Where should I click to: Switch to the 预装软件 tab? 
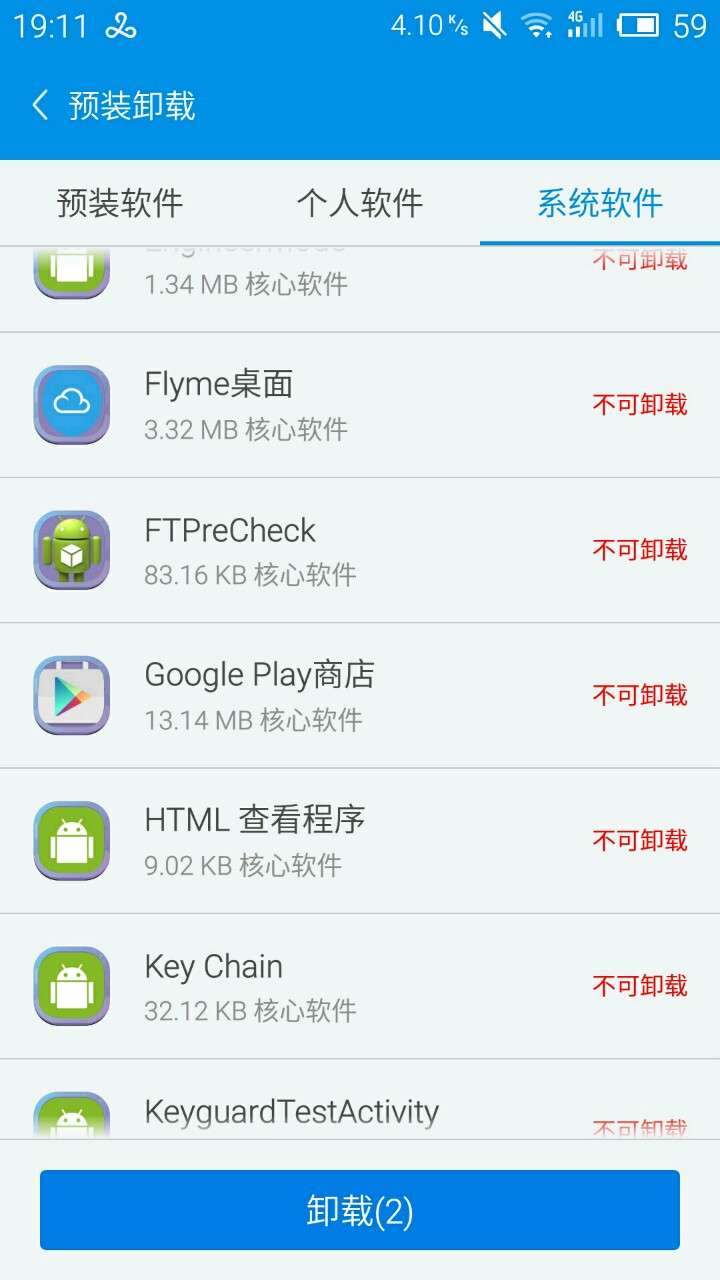tap(120, 203)
